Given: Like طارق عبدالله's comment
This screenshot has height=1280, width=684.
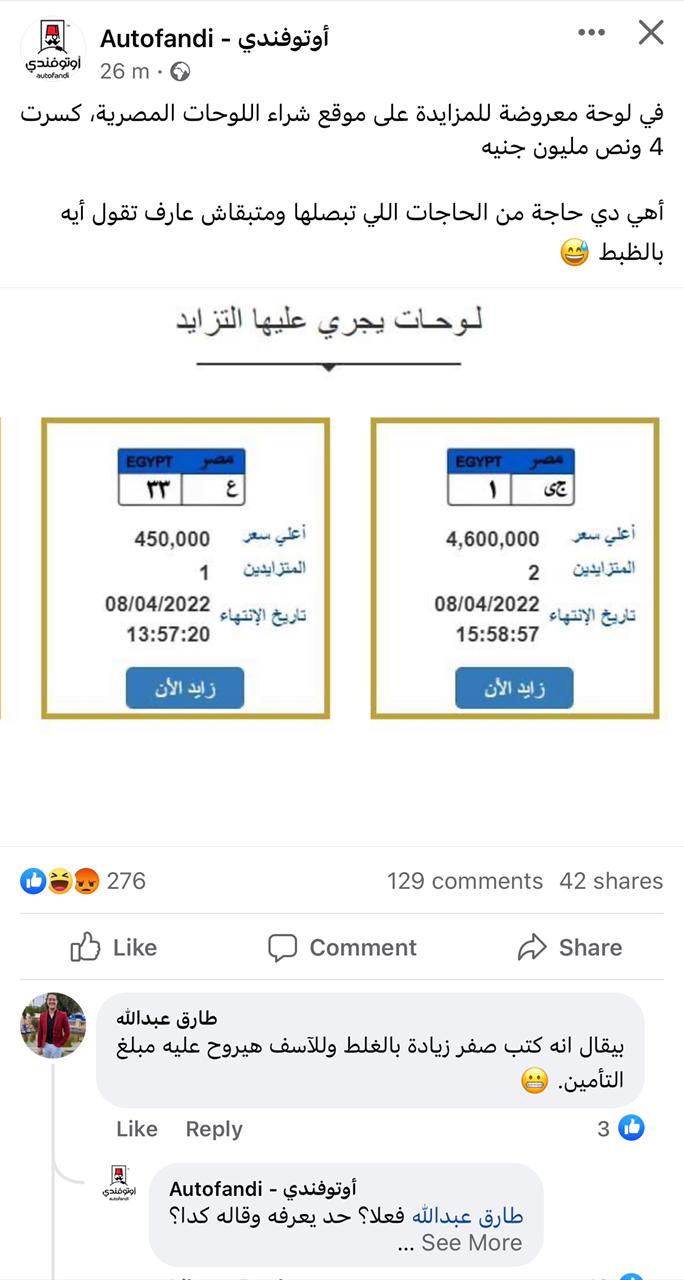Looking at the screenshot, I should (137, 1129).
